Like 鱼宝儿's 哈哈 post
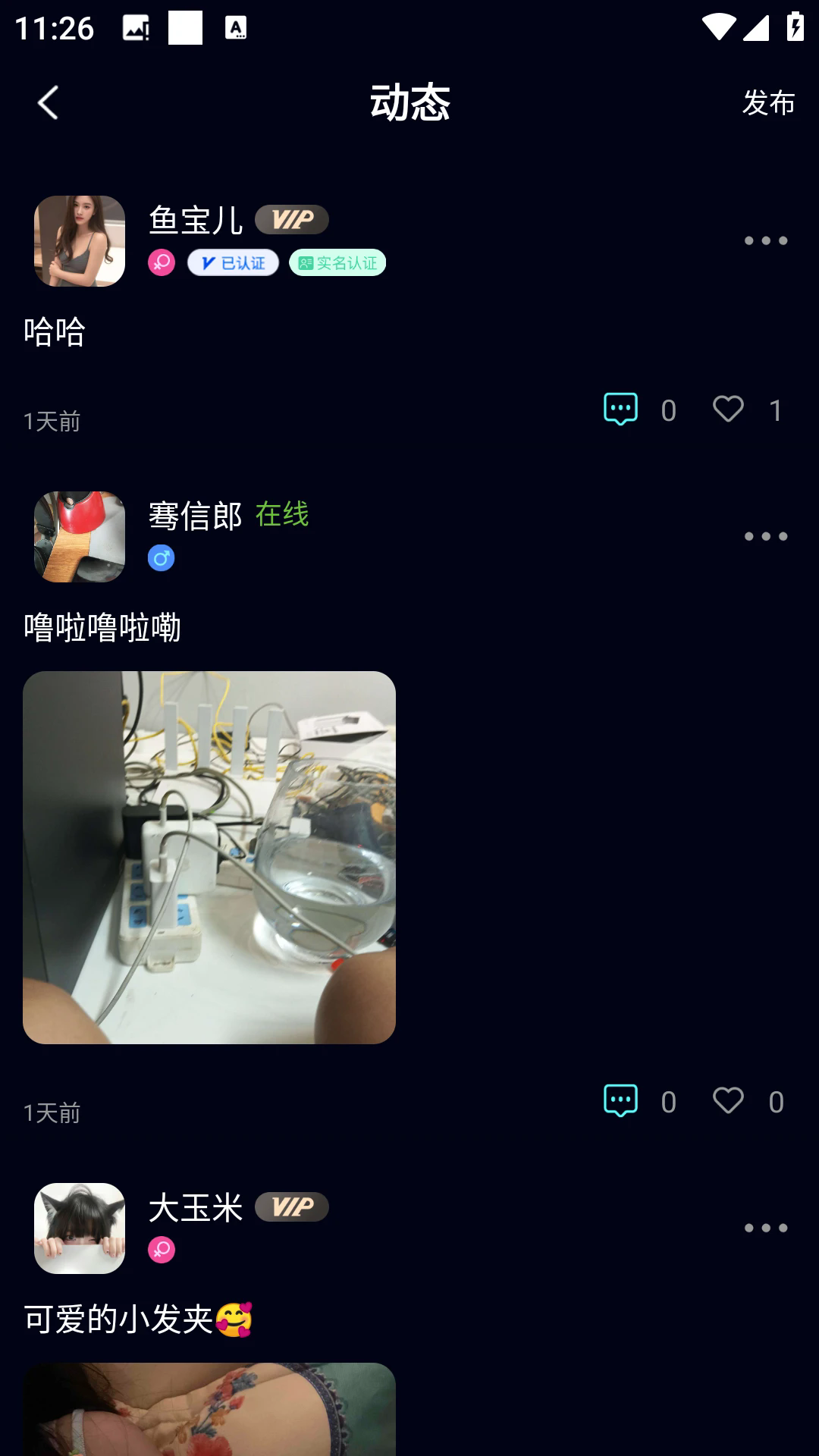Viewport: 819px width, 1456px height. click(728, 409)
